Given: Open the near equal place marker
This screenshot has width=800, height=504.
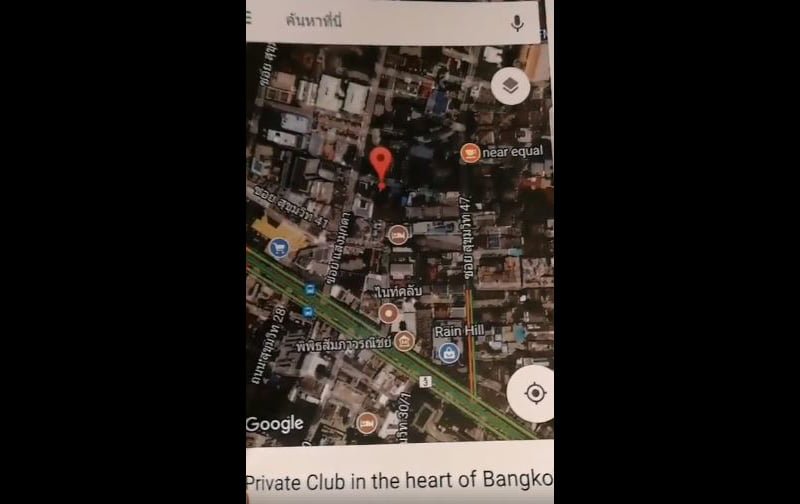Looking at the screenshot, I should pyautogui.click(x=470, y=152).
